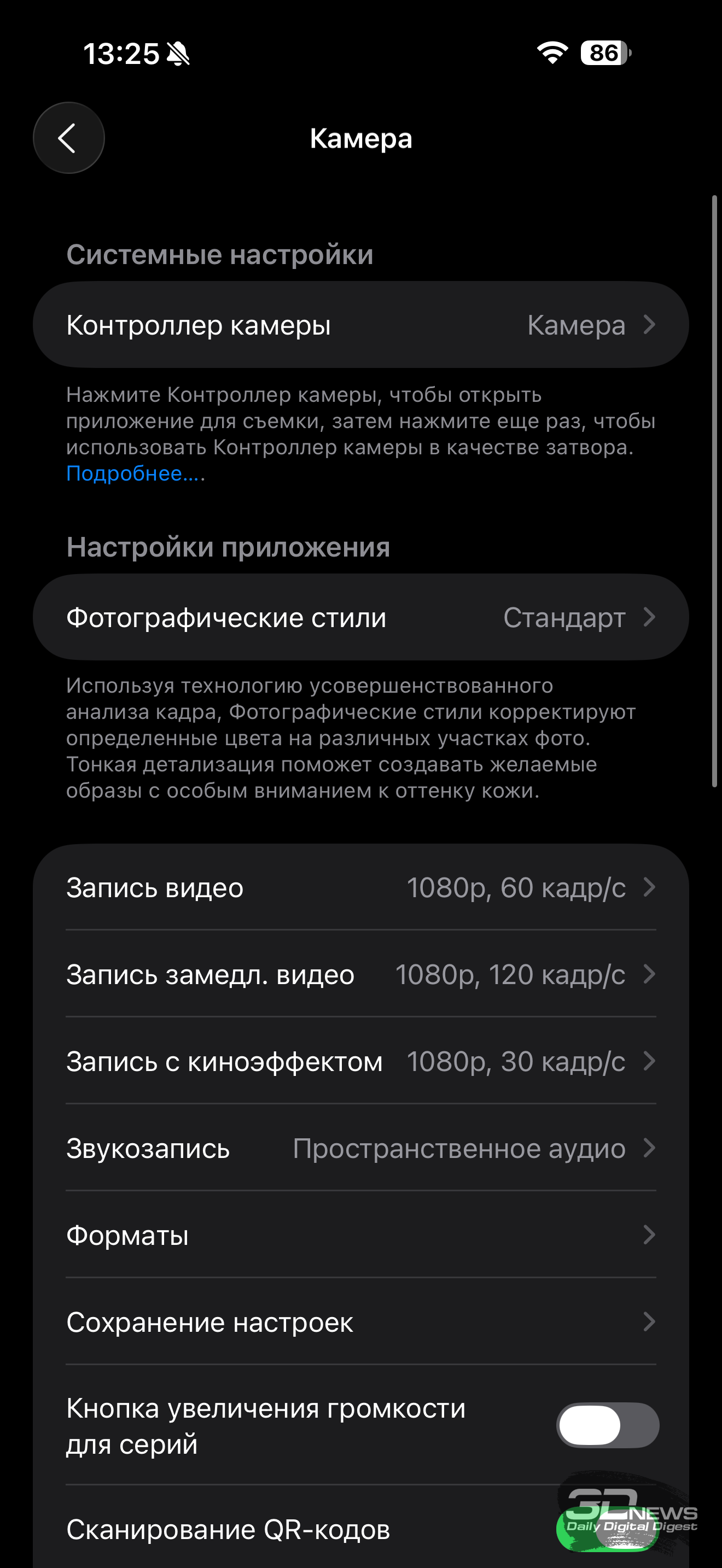Open Запись видео settings
This screenshot has height=1568, width=722.
(x=360, y=887)
